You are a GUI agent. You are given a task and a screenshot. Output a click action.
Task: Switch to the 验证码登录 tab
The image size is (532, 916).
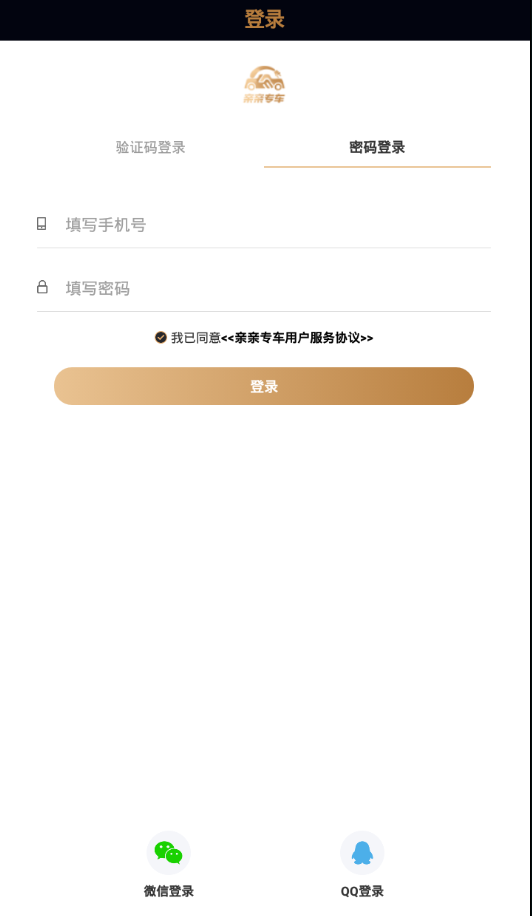pos(151,147)
